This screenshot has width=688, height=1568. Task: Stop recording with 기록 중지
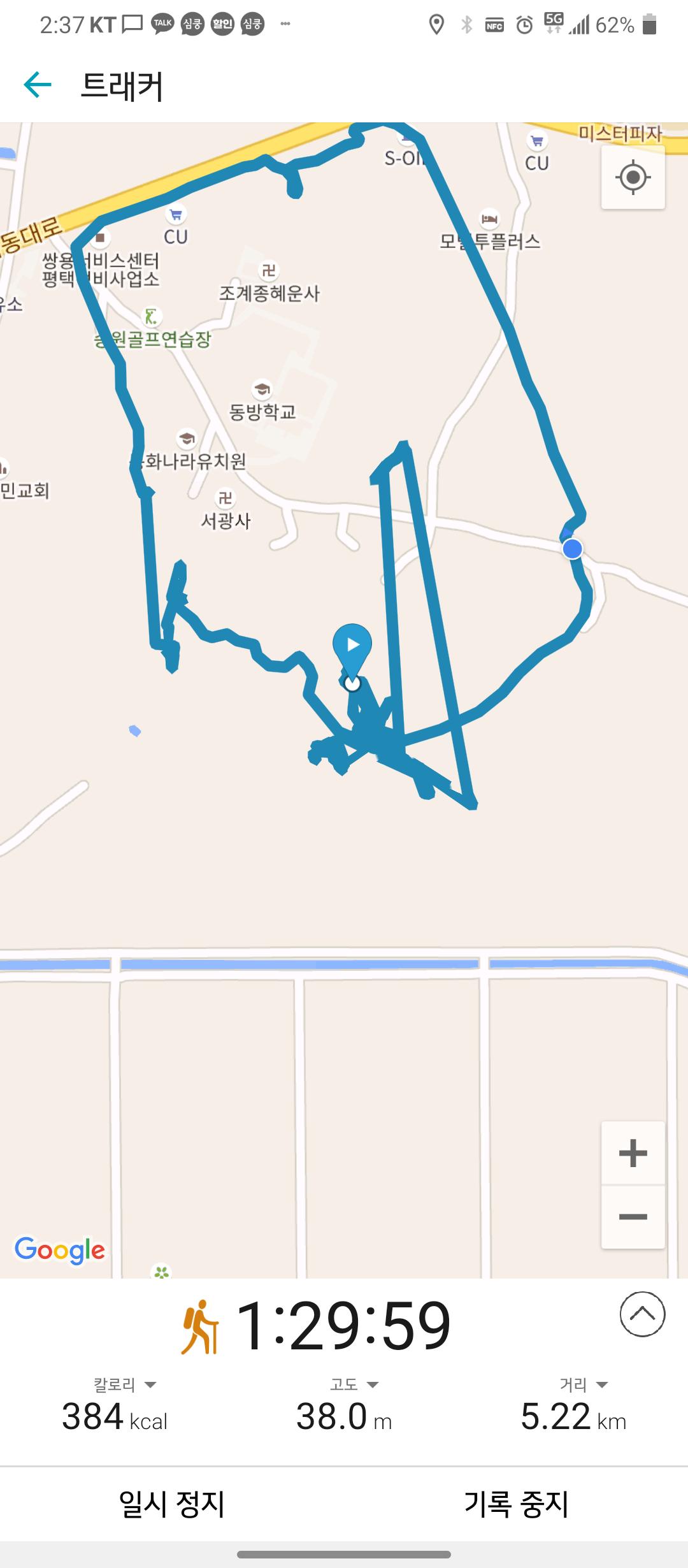(x=516, y=1504)
